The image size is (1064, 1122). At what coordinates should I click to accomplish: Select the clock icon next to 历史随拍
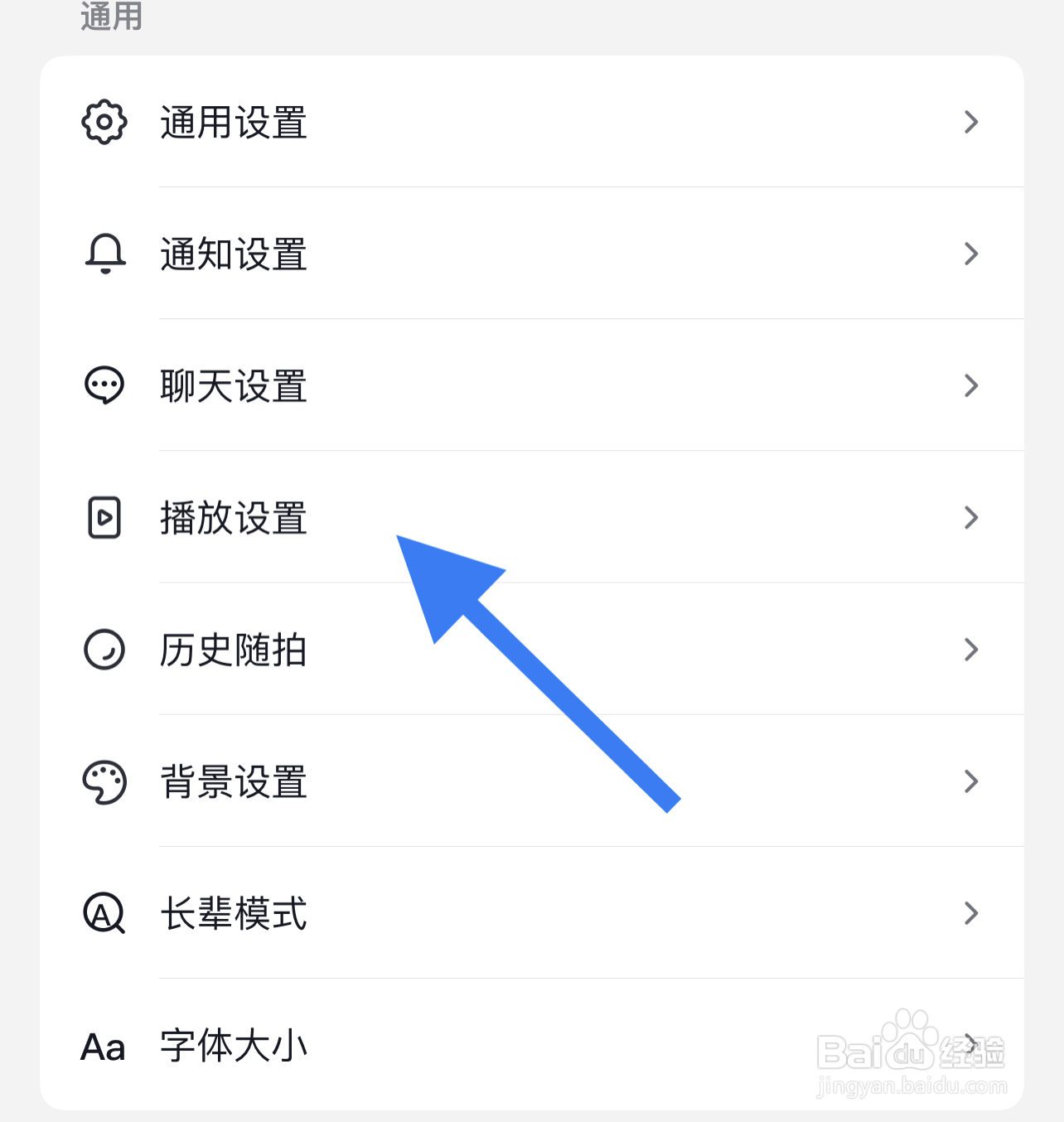[x=104, y=650]
